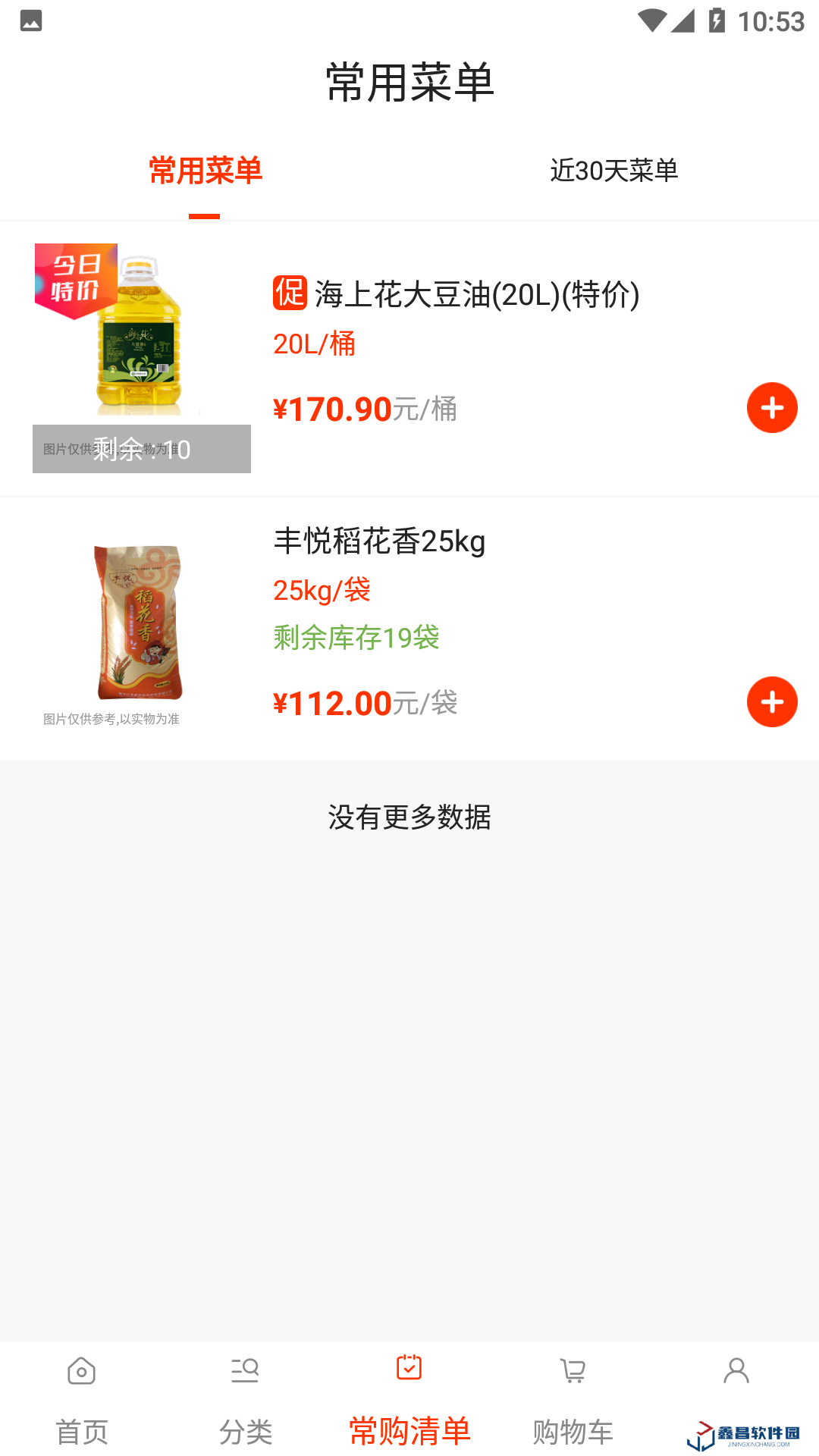819x1456 pixels.
Task: Click the 鑫昌软件园 watermark logo
Action: [x=747, y=1433]
